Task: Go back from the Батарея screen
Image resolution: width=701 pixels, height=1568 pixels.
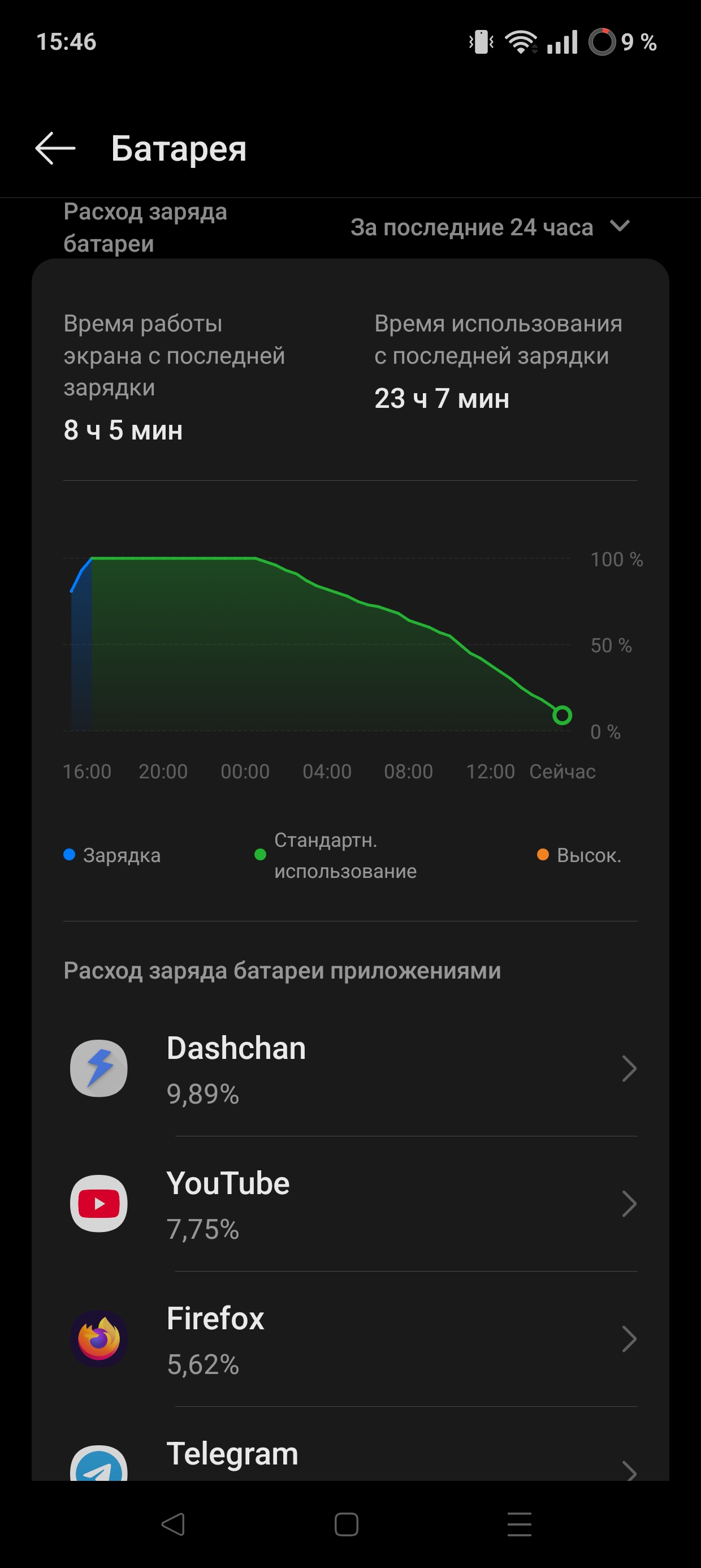Action: click(55, 148)
